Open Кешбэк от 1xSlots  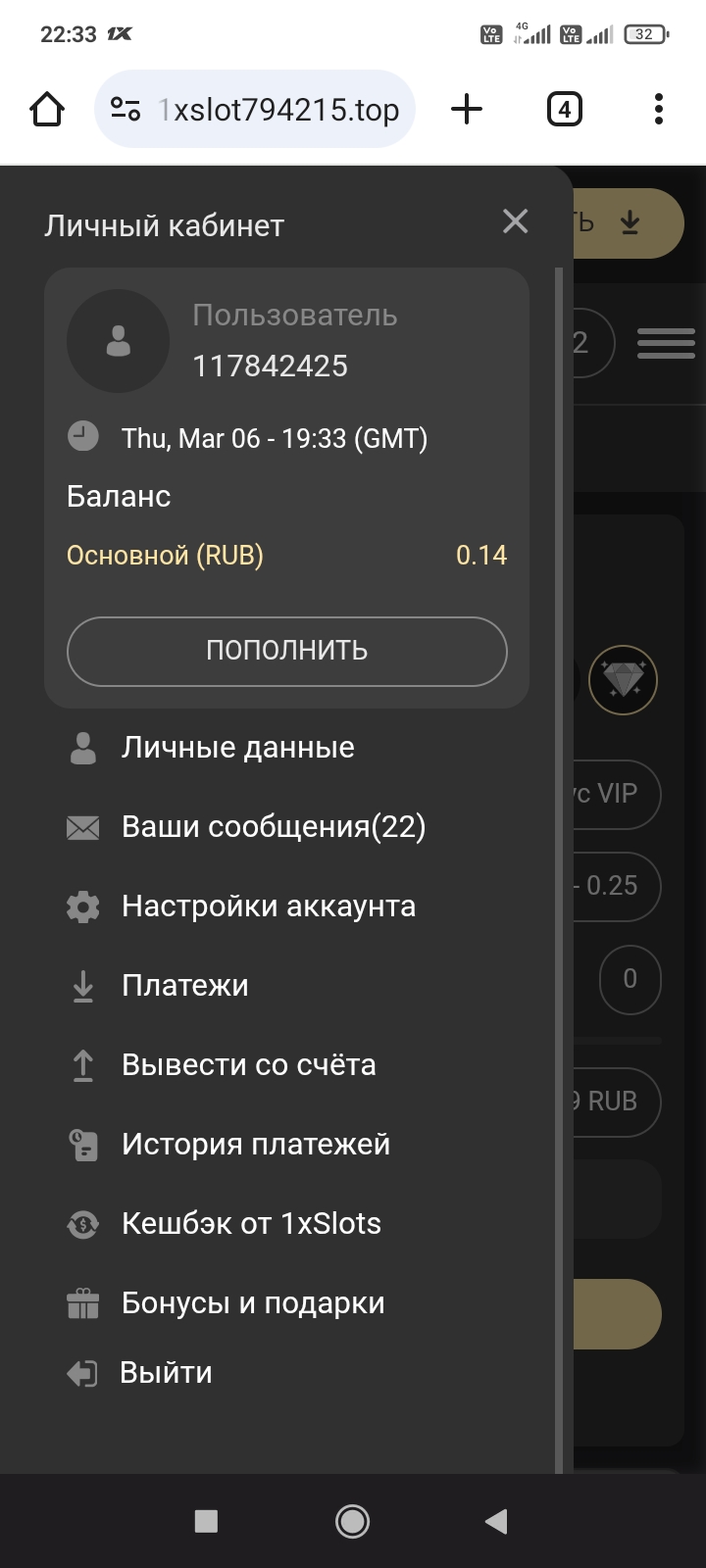251,1224
